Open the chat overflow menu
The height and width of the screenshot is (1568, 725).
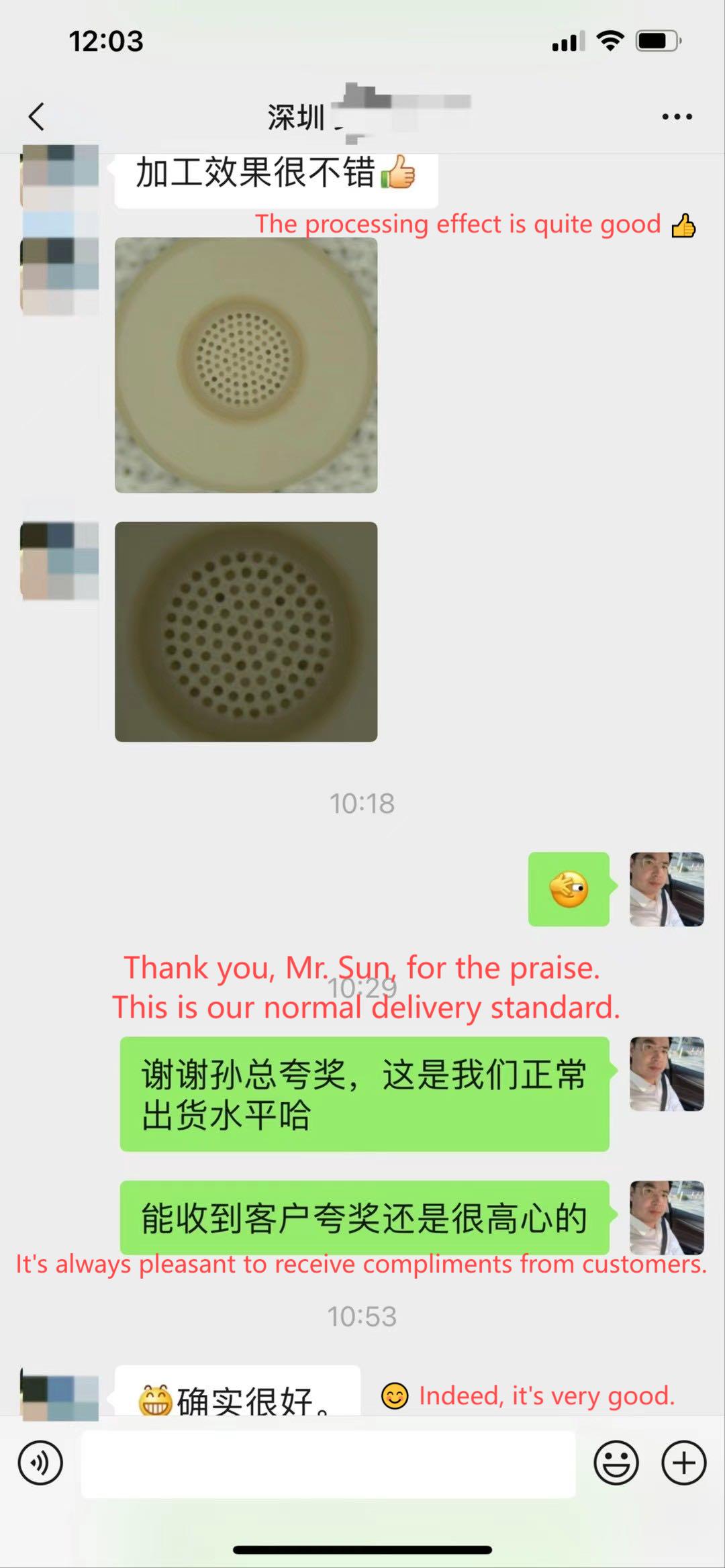[x=677, y=117]
